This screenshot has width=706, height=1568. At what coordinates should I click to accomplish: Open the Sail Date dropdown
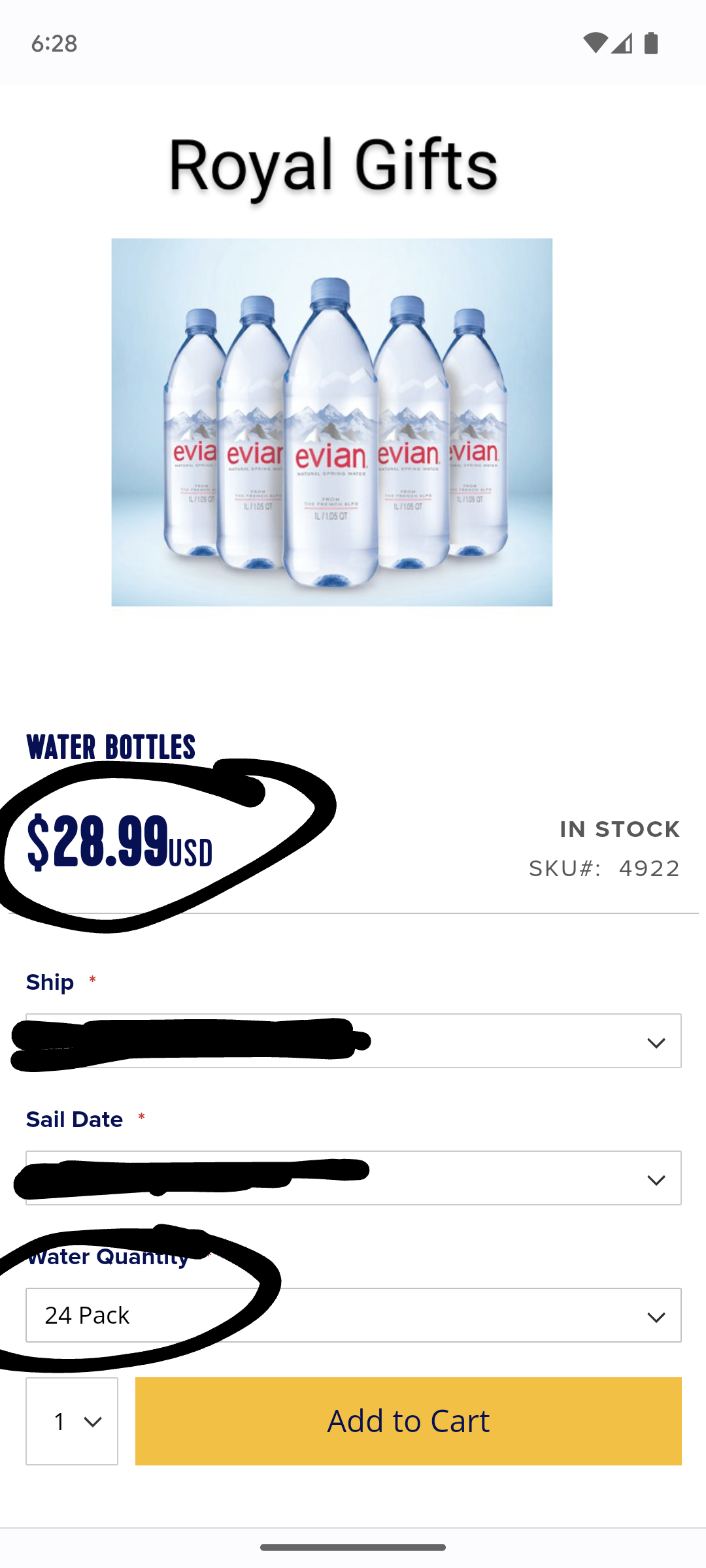pyautogui.click(x=353, y=1178)
